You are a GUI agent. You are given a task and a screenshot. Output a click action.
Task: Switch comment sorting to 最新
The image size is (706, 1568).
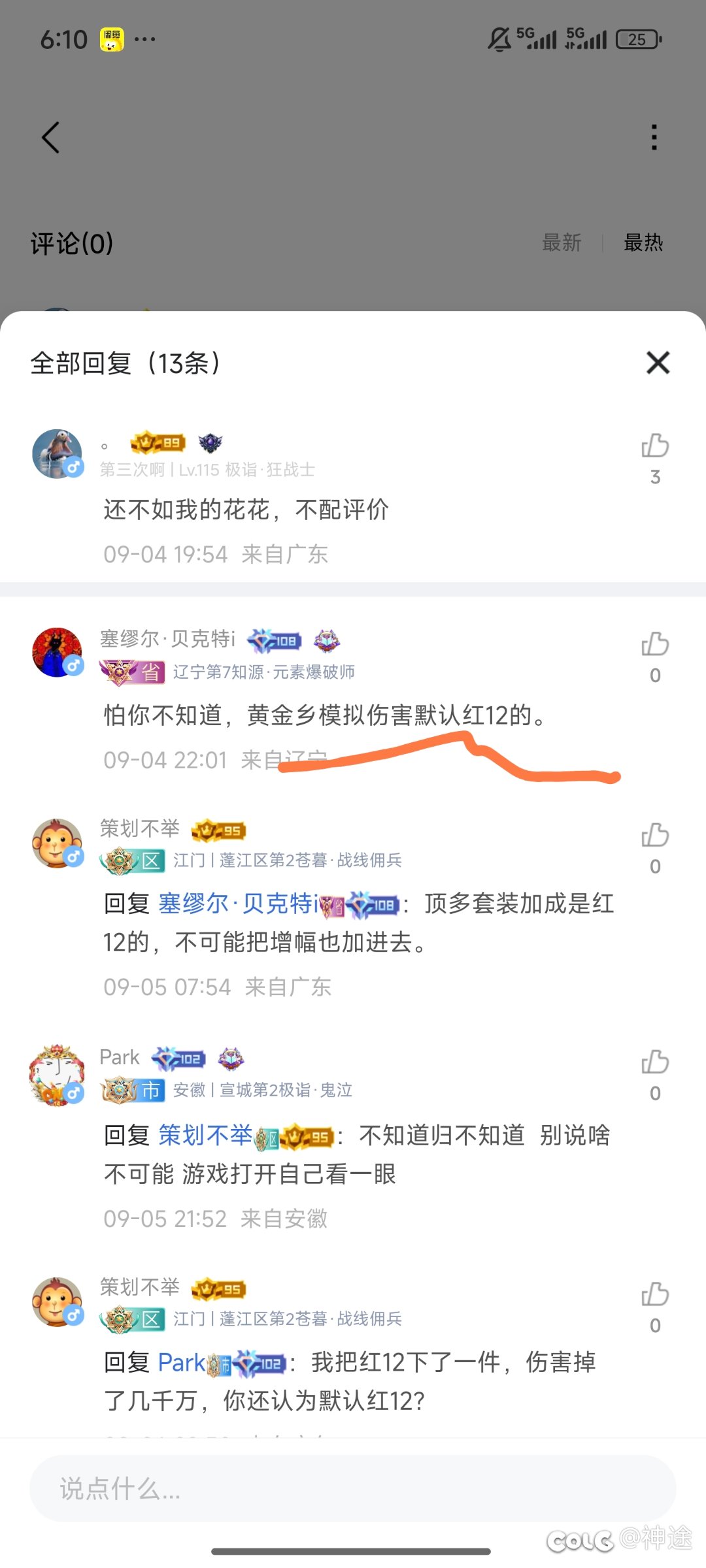(x=562, y=243)
